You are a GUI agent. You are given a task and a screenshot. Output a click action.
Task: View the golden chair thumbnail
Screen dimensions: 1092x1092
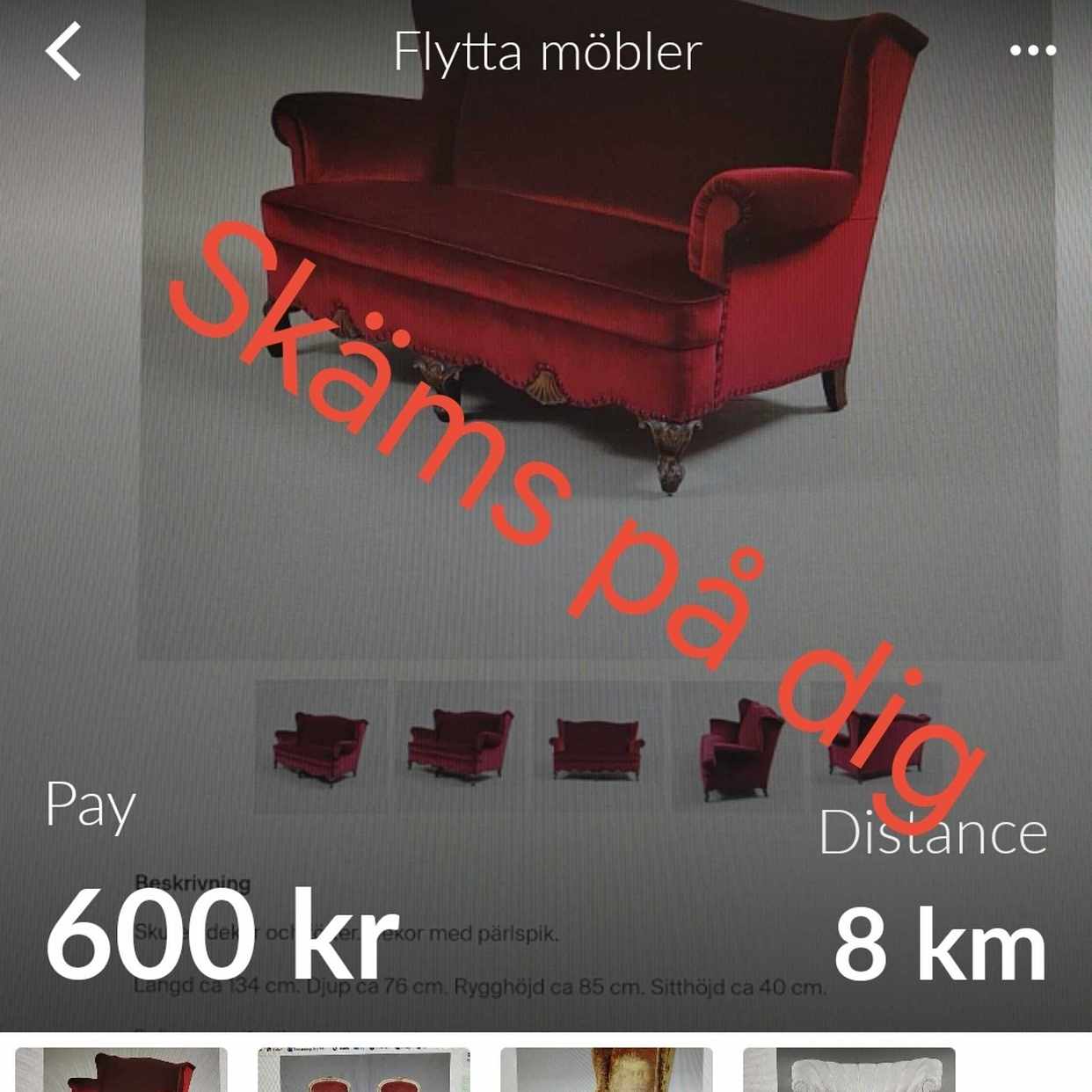pyautogui.click(x=607, y=1070)
